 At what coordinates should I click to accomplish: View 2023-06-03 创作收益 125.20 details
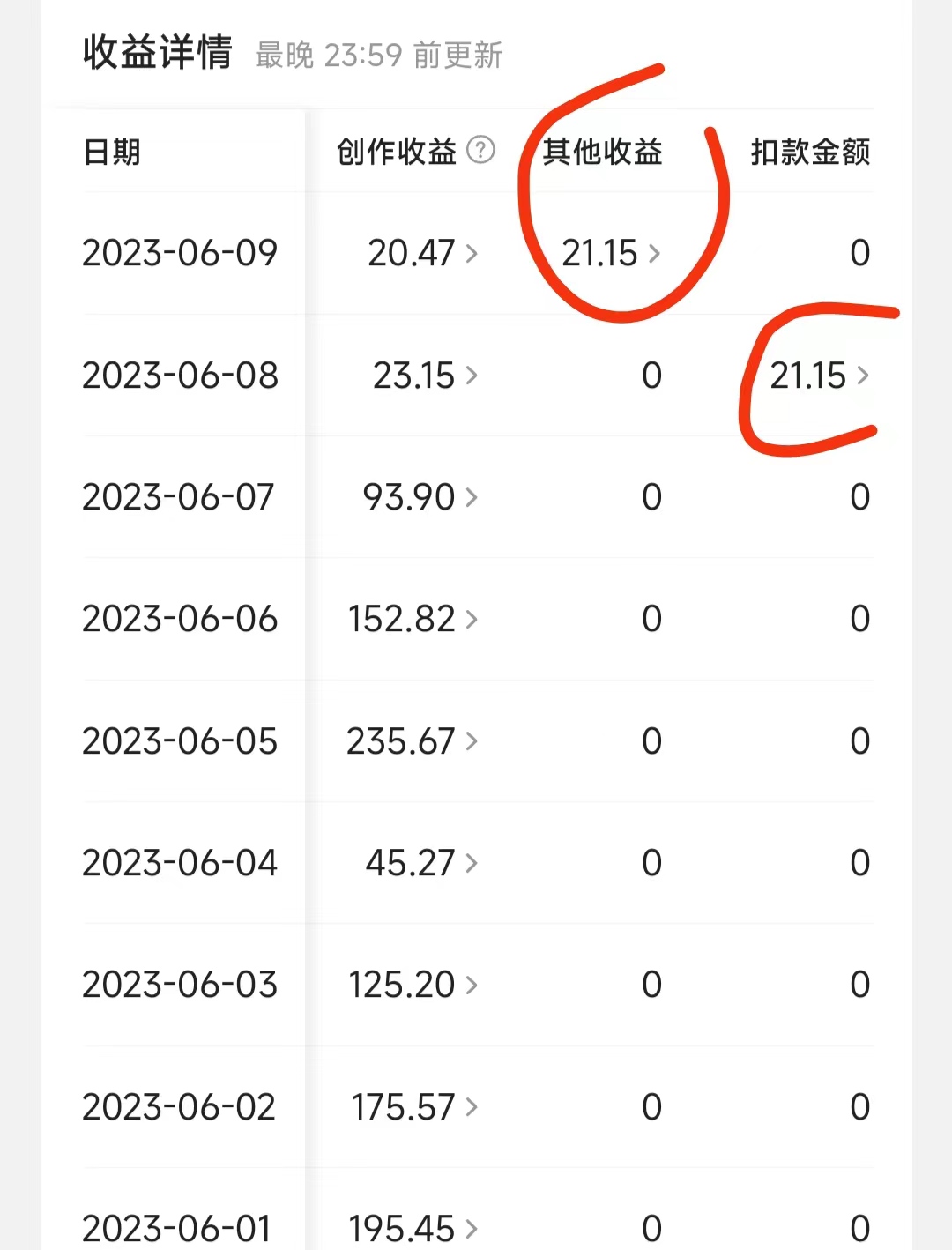413,985
